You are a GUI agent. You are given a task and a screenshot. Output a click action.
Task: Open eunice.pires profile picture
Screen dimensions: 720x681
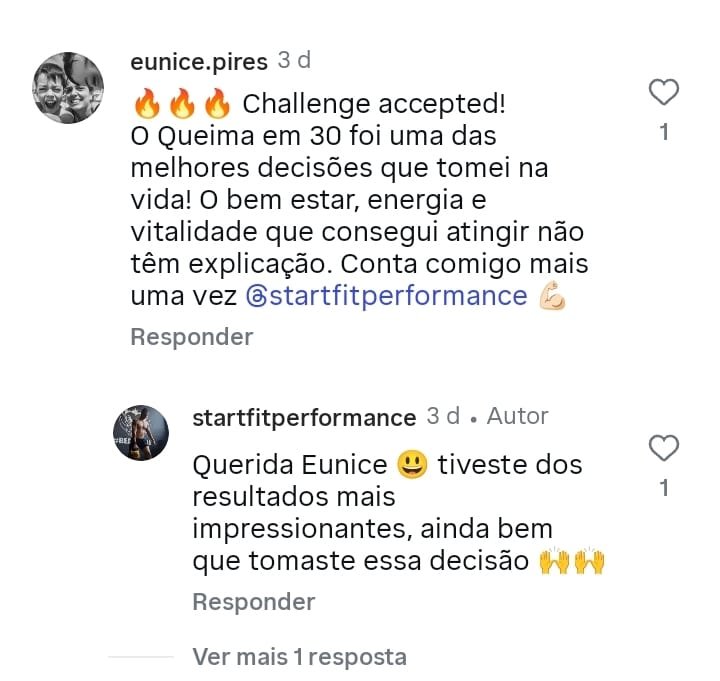[x=68, y=88]
